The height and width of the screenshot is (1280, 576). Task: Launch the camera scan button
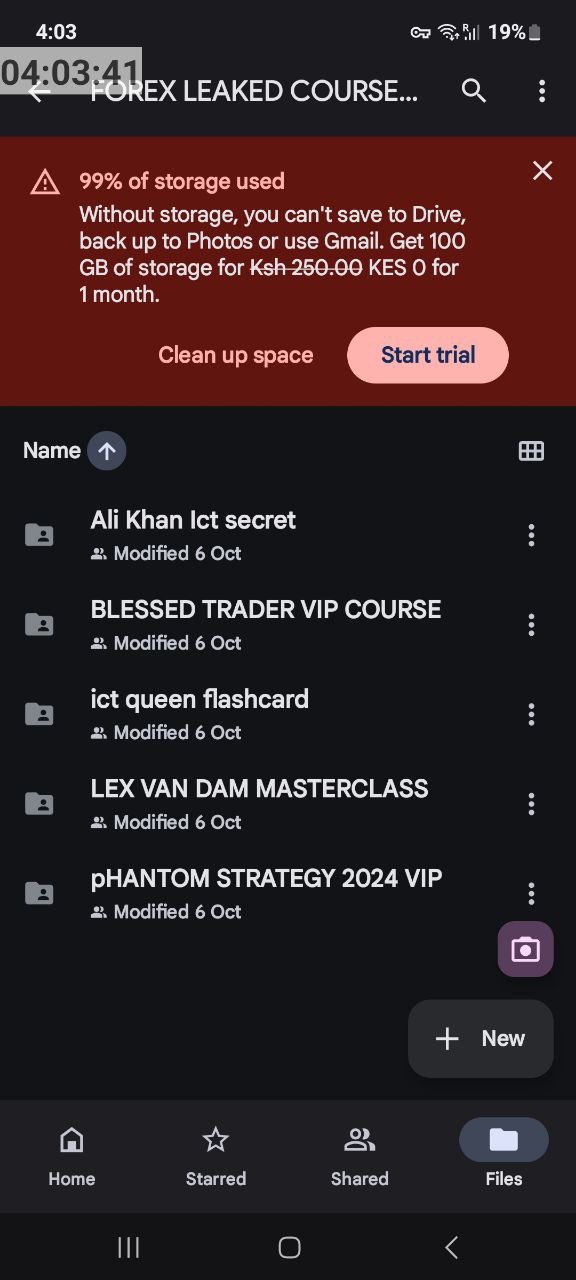pos(526,949)
